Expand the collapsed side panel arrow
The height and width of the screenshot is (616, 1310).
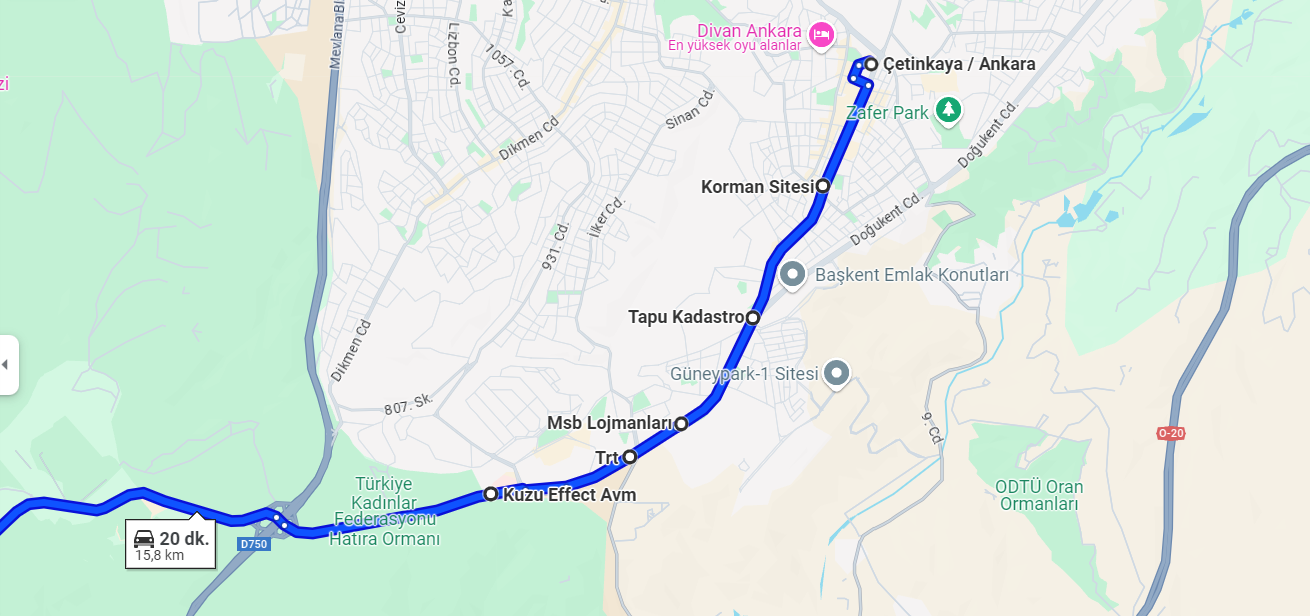tap(6, 364)
